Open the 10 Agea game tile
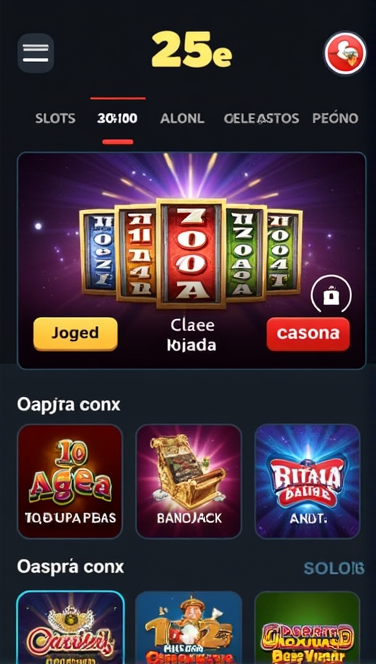The height and width of the screenshot is (664, 376). pyautogui.click(x=70, y=481)
